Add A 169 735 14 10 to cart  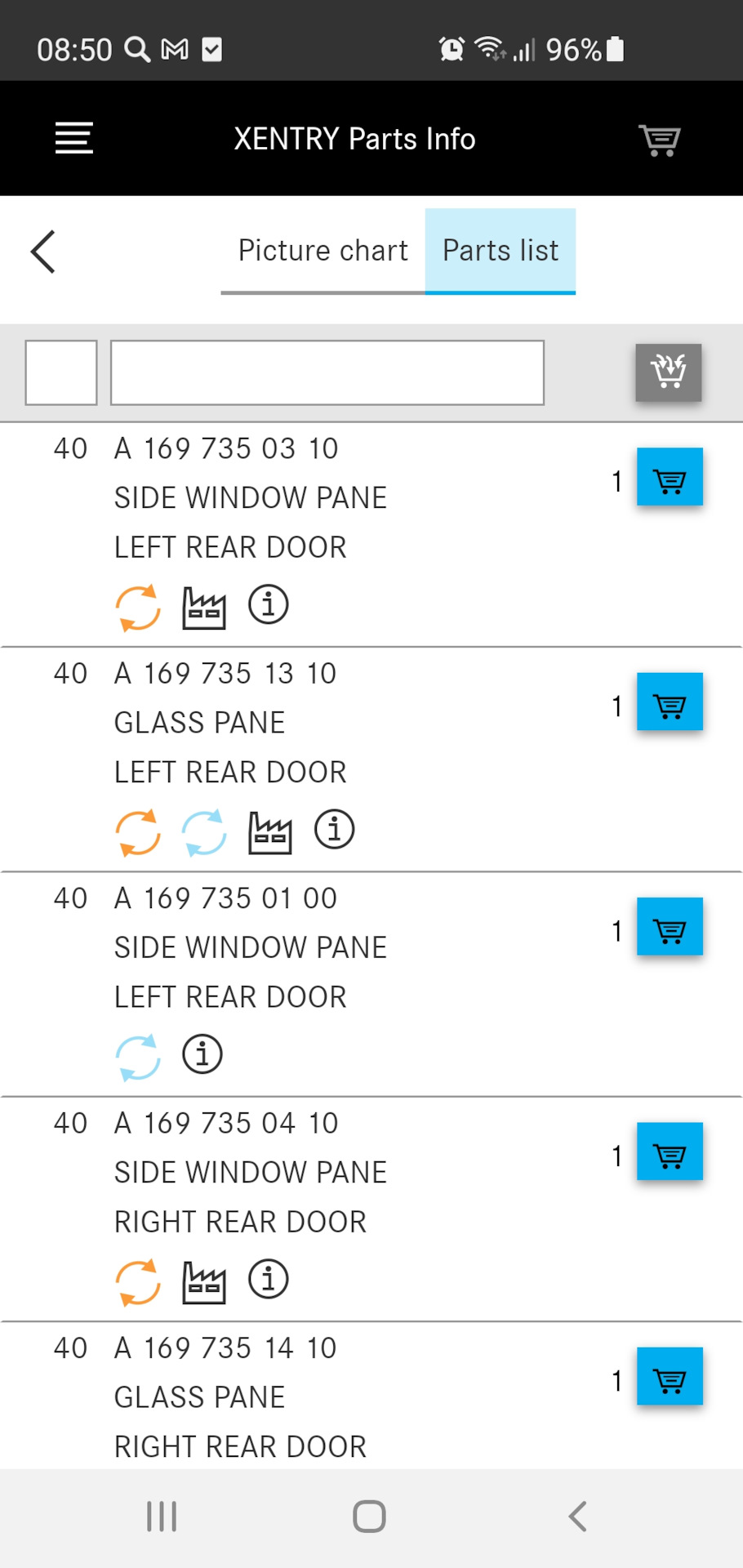669,1376
